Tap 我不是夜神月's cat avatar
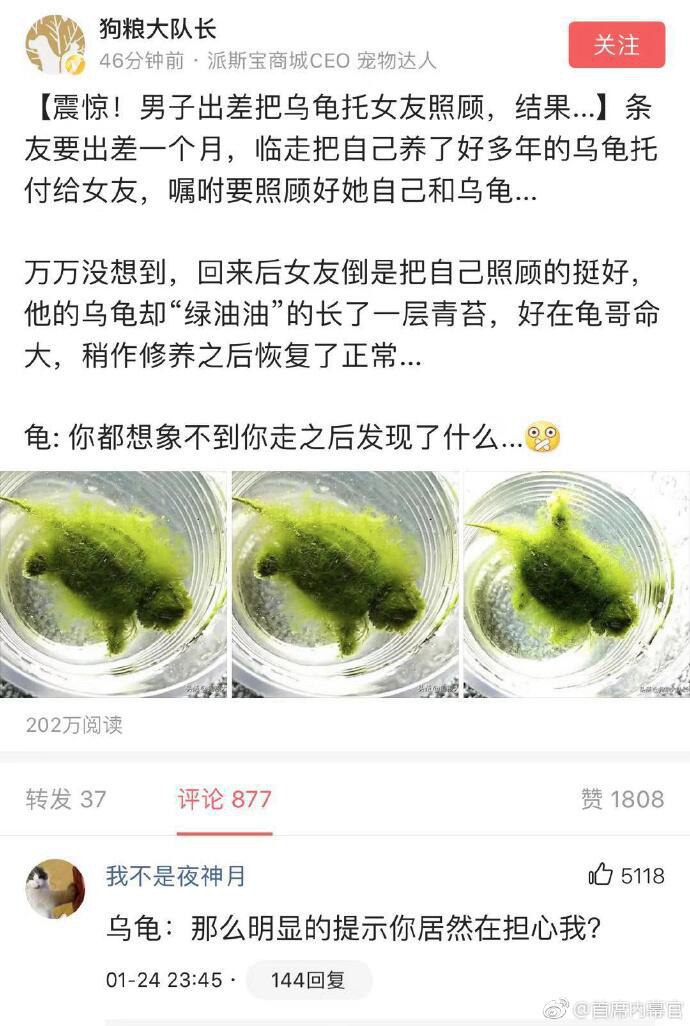Image resolution: width=690 pixels, height=1026 pixels. click(x=55, y=888)
